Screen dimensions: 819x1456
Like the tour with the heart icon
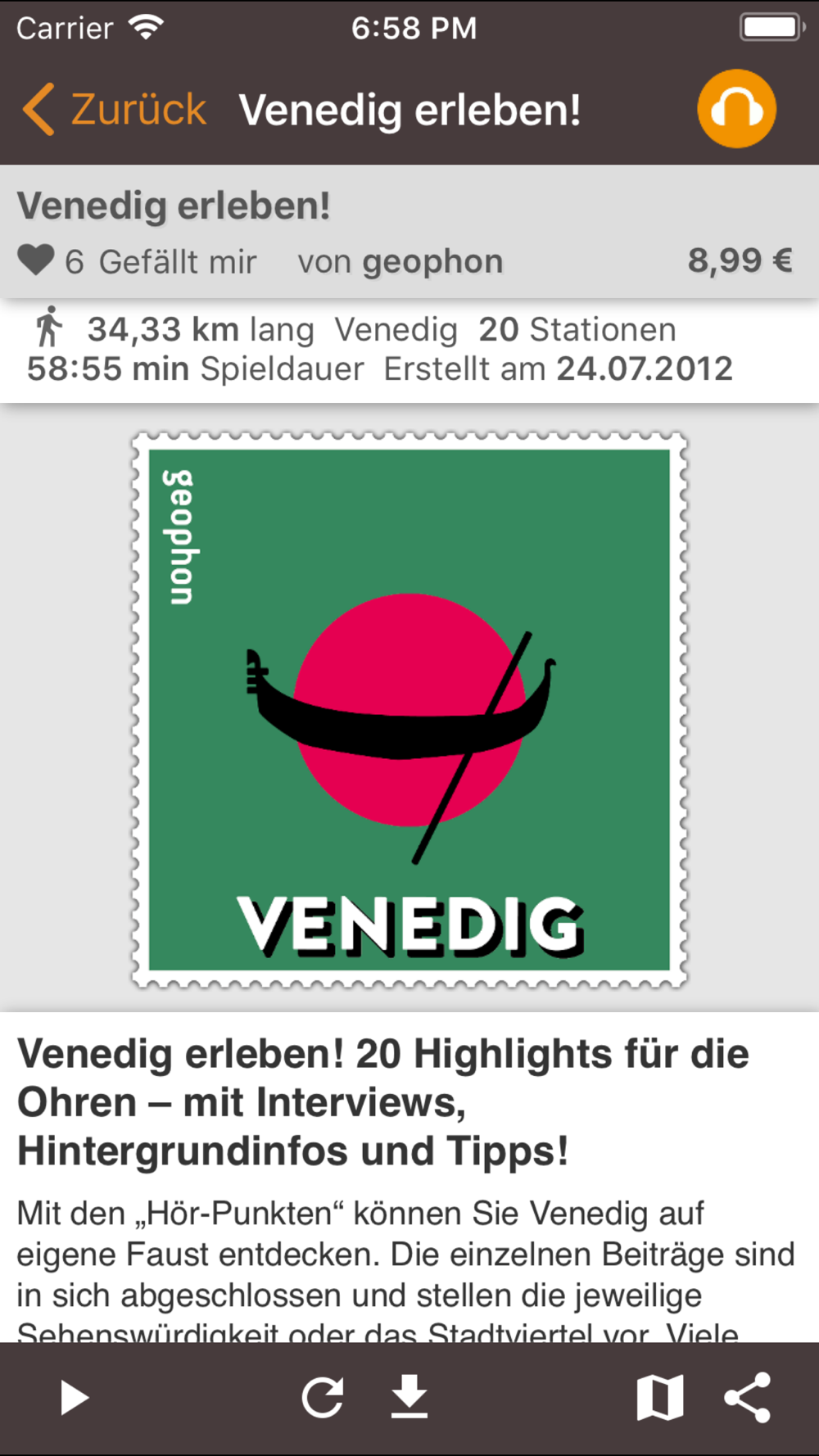[36, 261]
